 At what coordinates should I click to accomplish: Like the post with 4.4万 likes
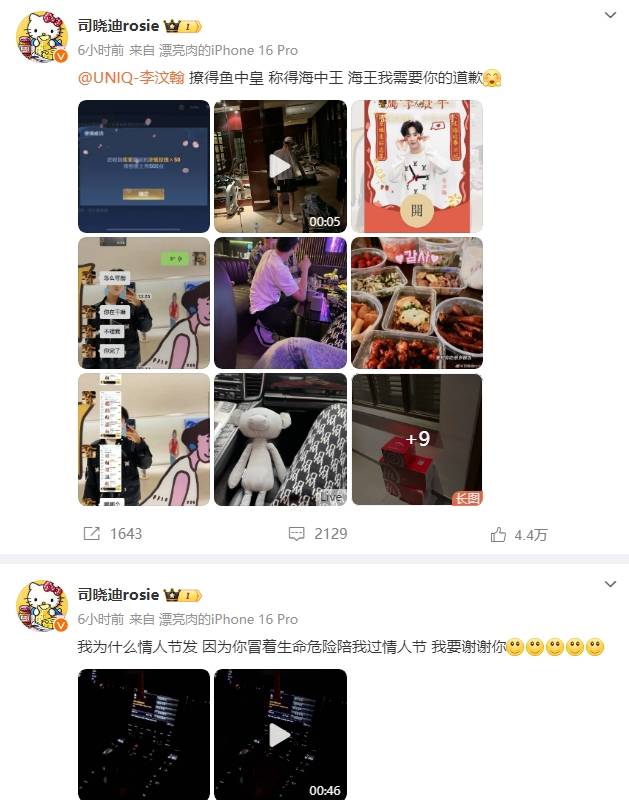520,535
